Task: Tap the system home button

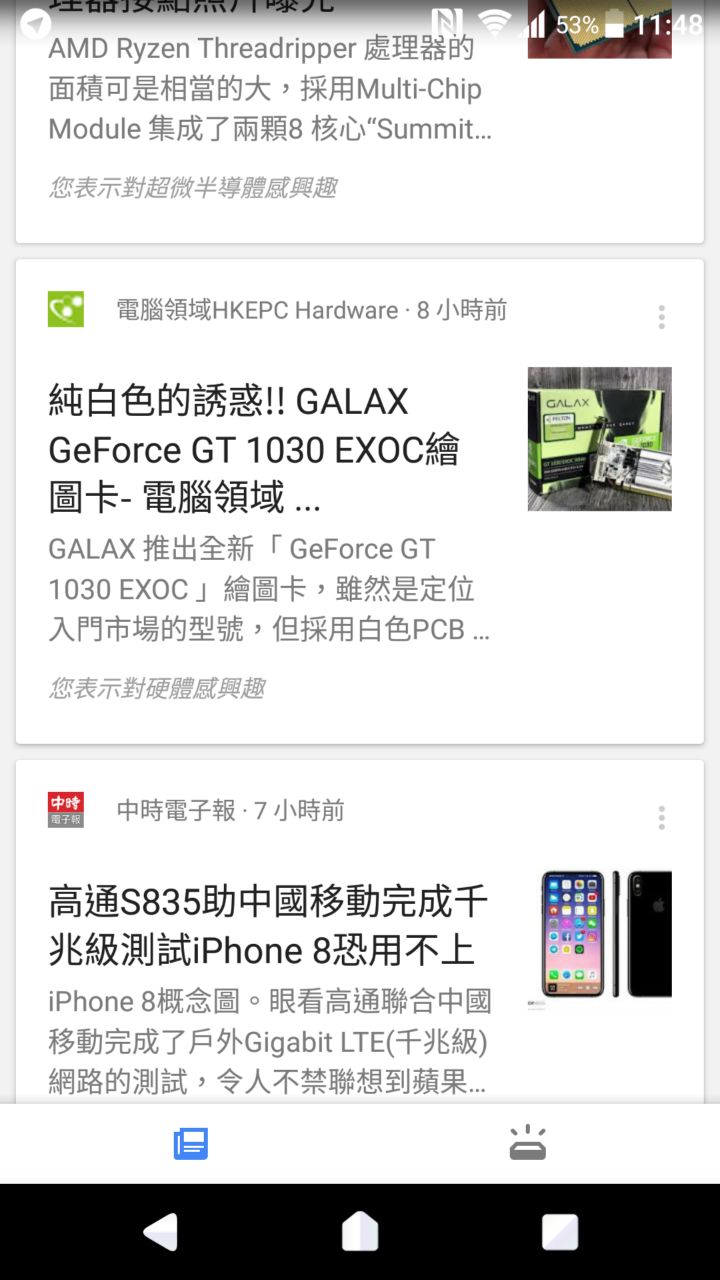Action: click(360, 1232)
